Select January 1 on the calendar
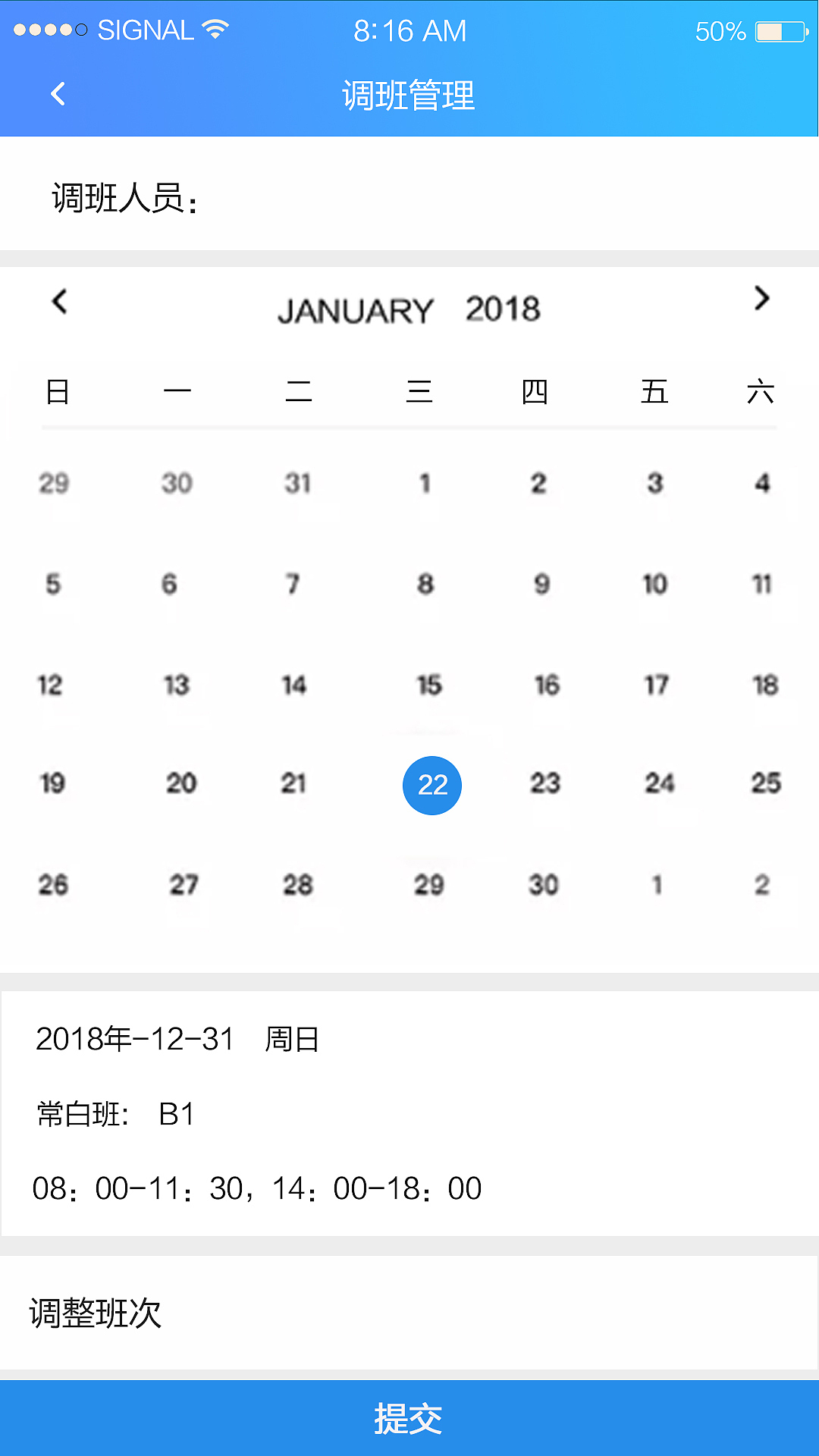The image size is (819, 1456). click(x=425, y=483)
